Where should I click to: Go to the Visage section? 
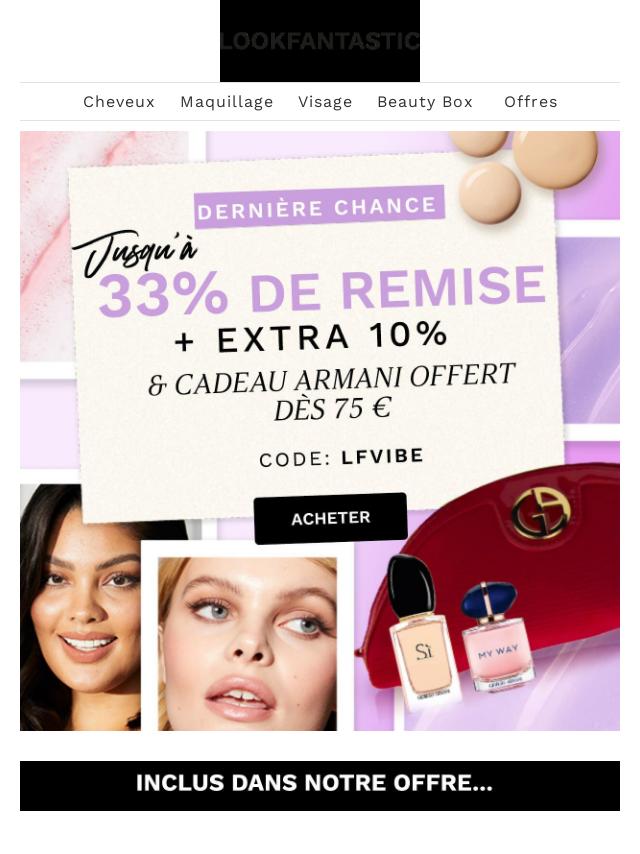[325, 102]
